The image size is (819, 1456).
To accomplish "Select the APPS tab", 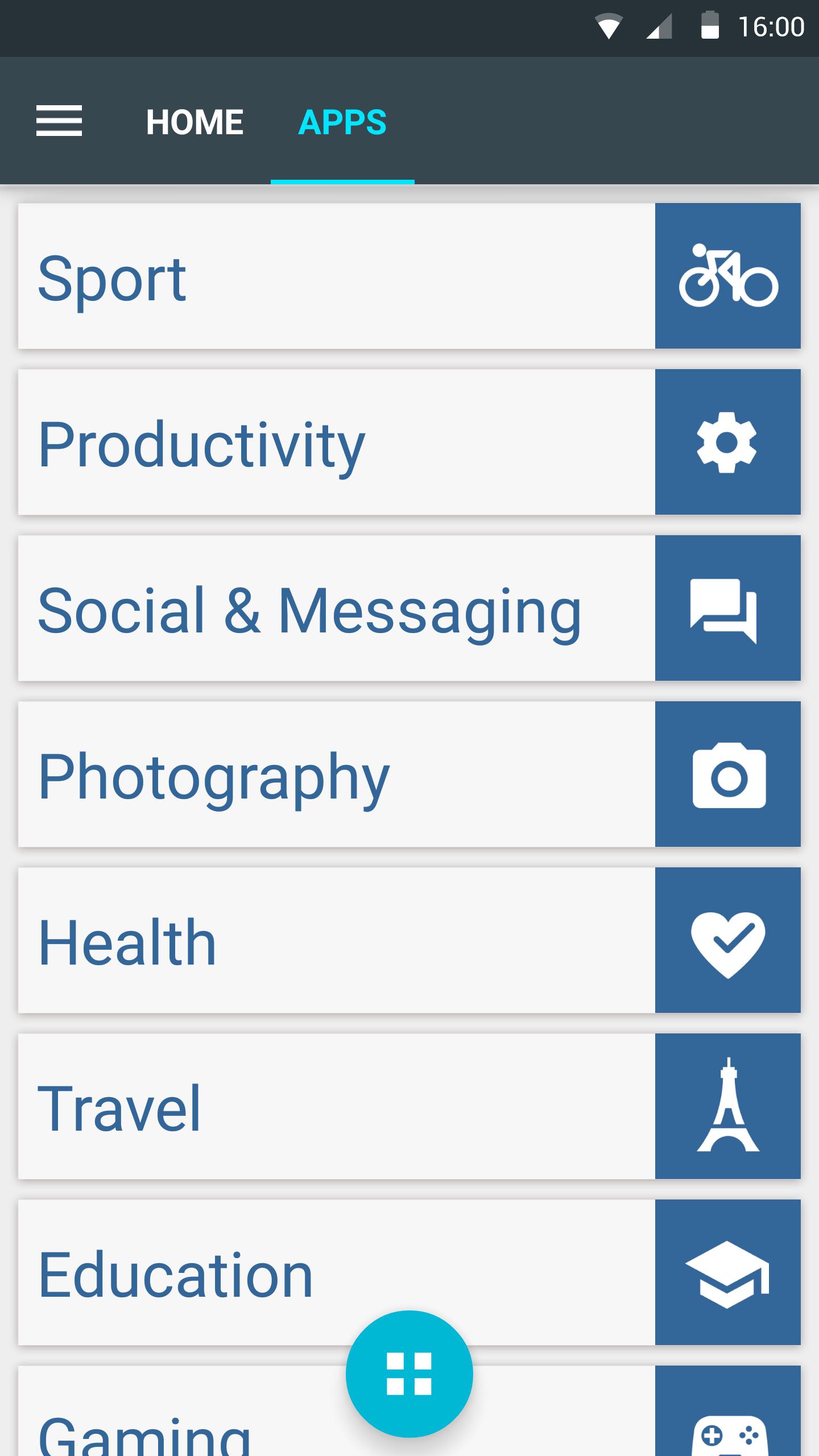I will click(x=342, y=122).
